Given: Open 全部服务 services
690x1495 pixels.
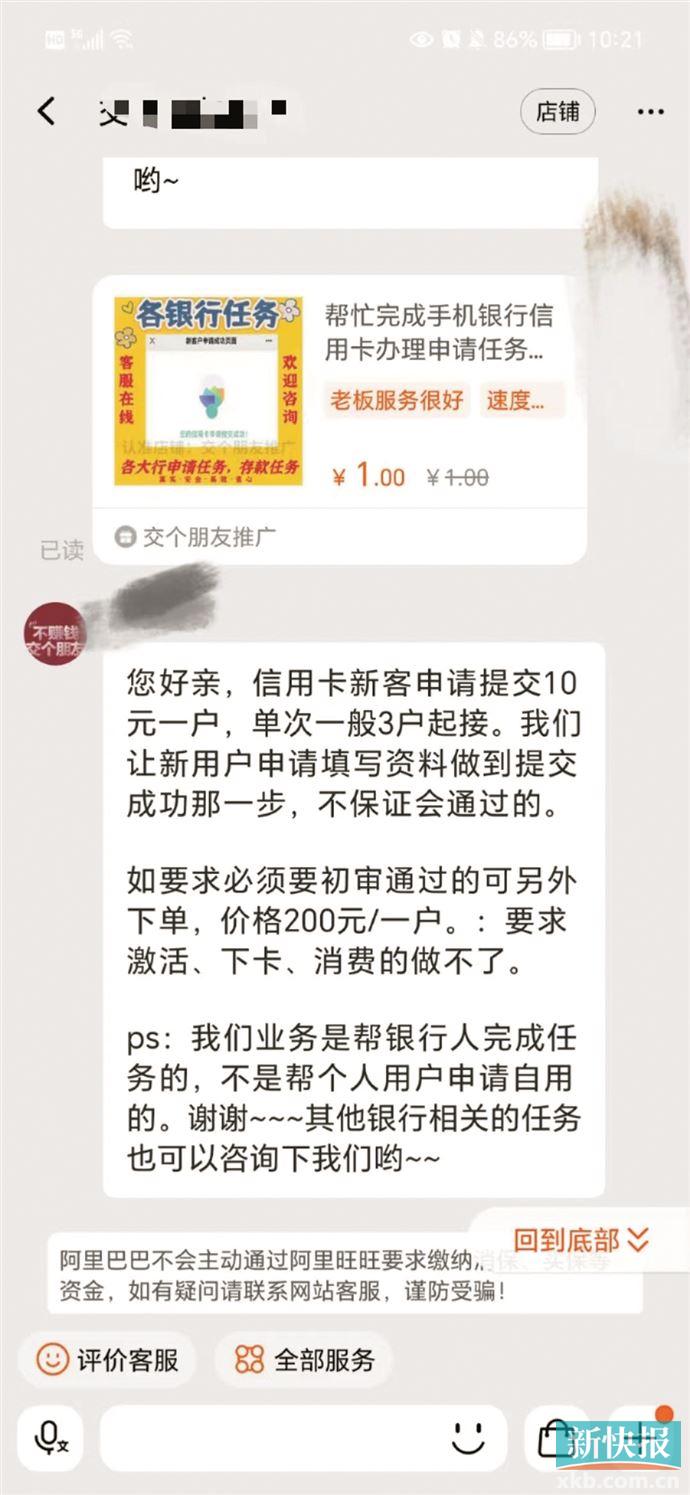Looking at the screenshot, I should pyautogui.click(x=304, y=1359).
